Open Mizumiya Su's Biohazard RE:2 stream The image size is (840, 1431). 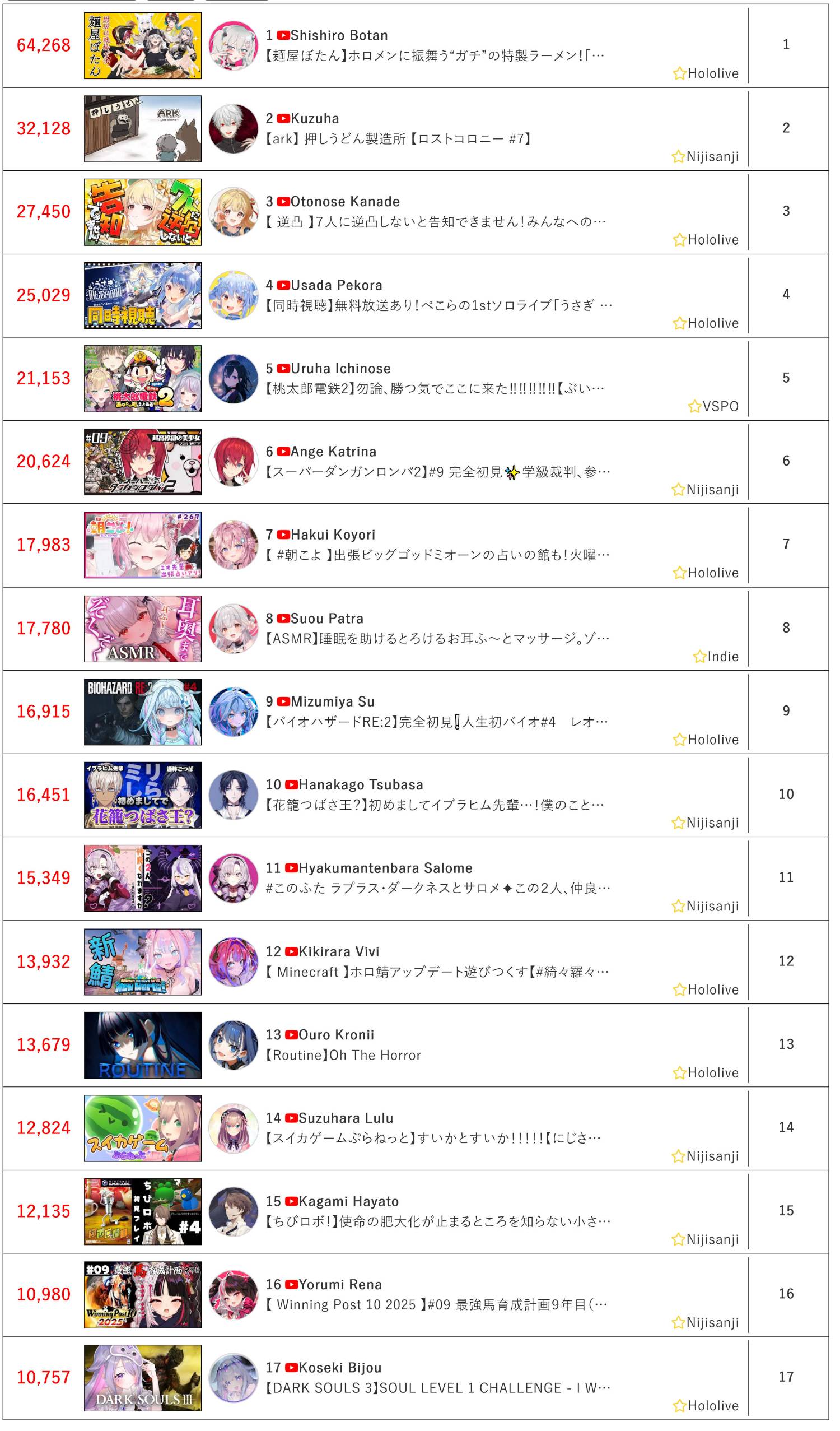(x=436, y=722)
